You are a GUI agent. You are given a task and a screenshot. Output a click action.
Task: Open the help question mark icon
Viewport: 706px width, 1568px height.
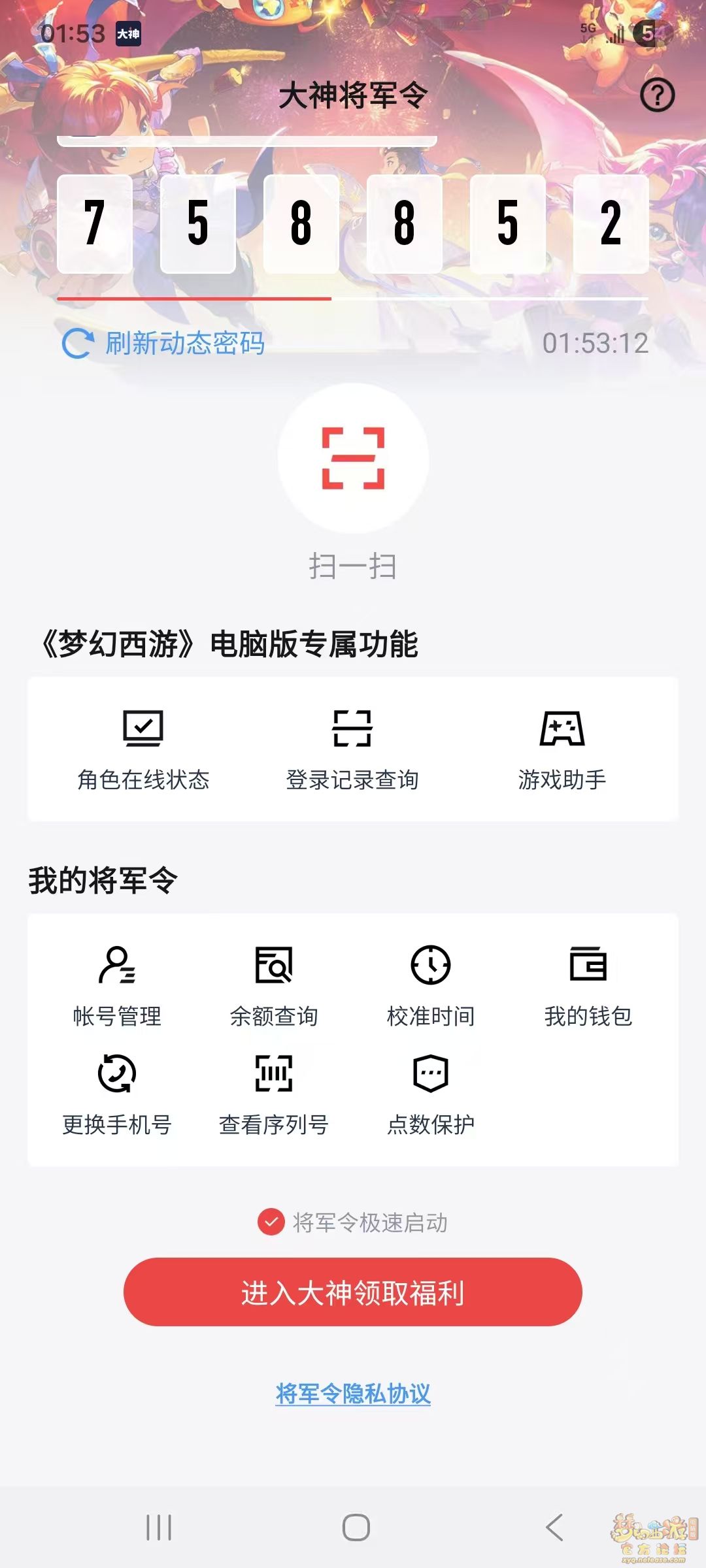[x=657, y=95]
